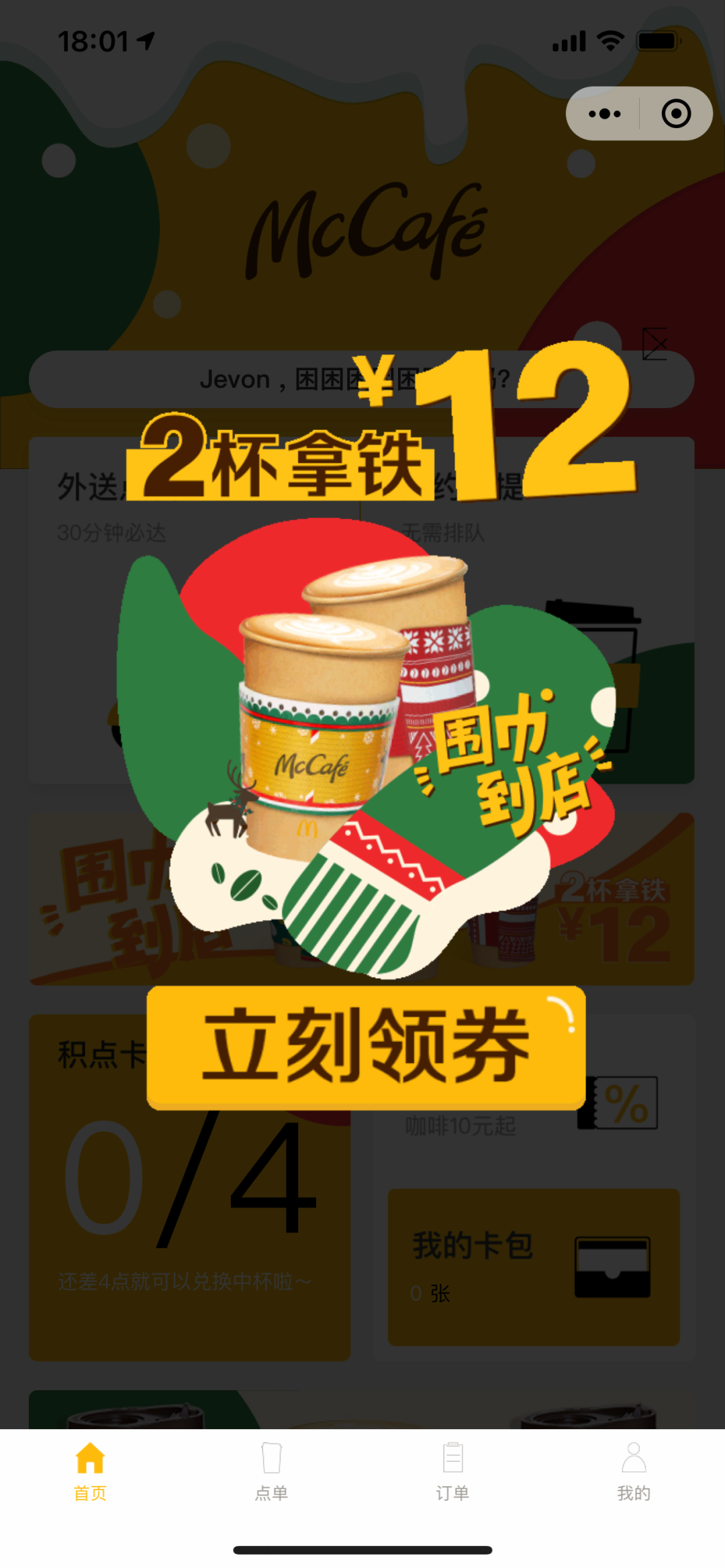Switch to the 点单 tab

click(271, 1472)
